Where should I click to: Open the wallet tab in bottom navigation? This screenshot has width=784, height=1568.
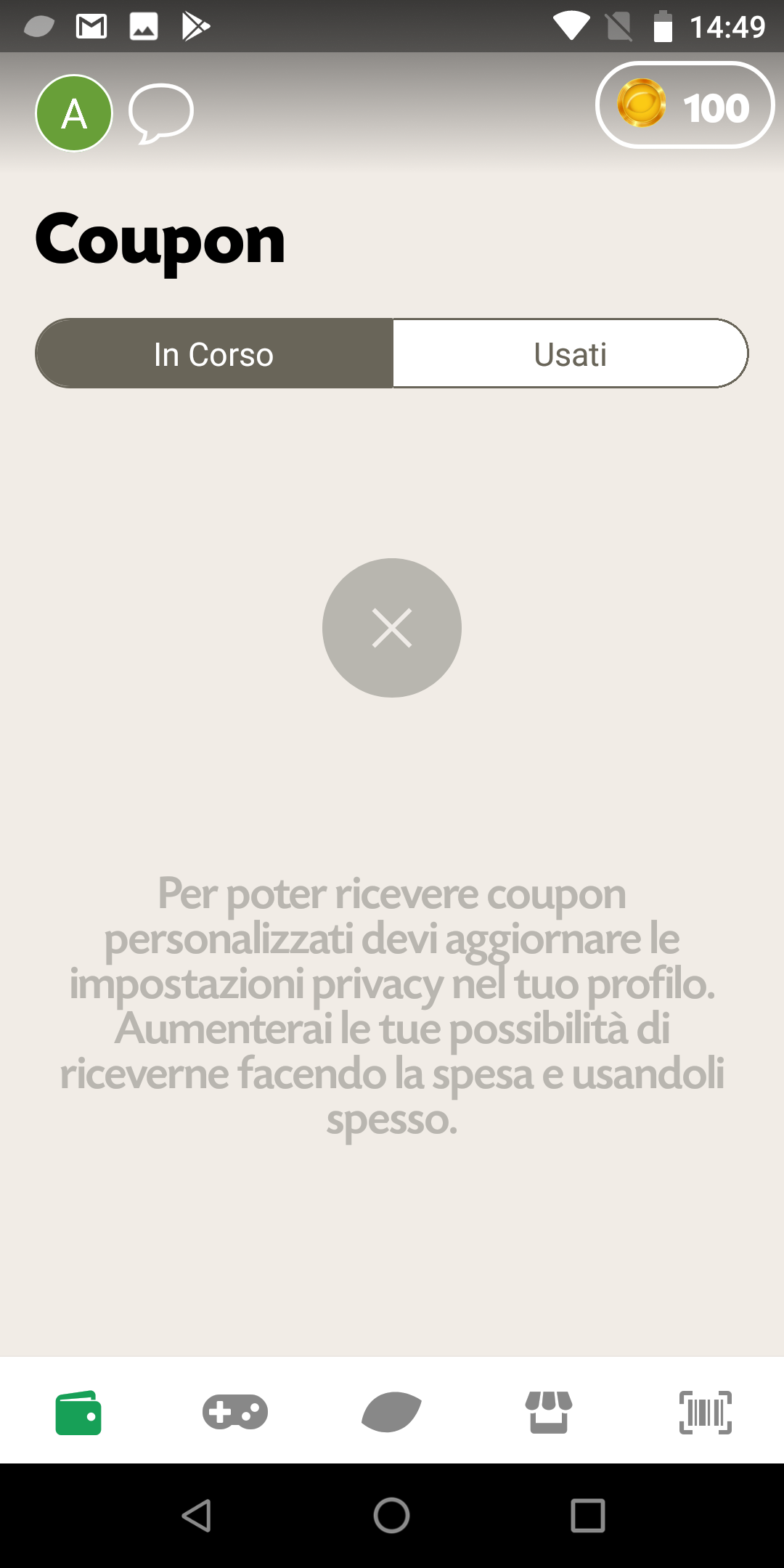click(x=78, y=1412)
